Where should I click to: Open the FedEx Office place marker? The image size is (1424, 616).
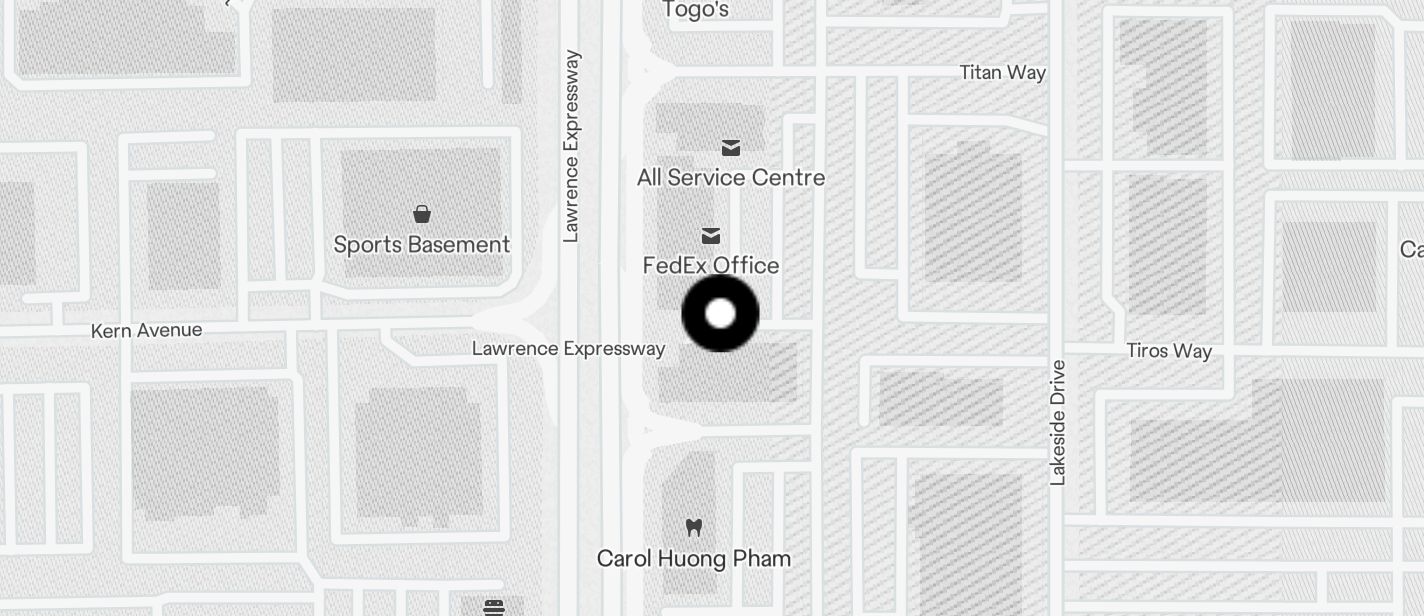[711, 237]
